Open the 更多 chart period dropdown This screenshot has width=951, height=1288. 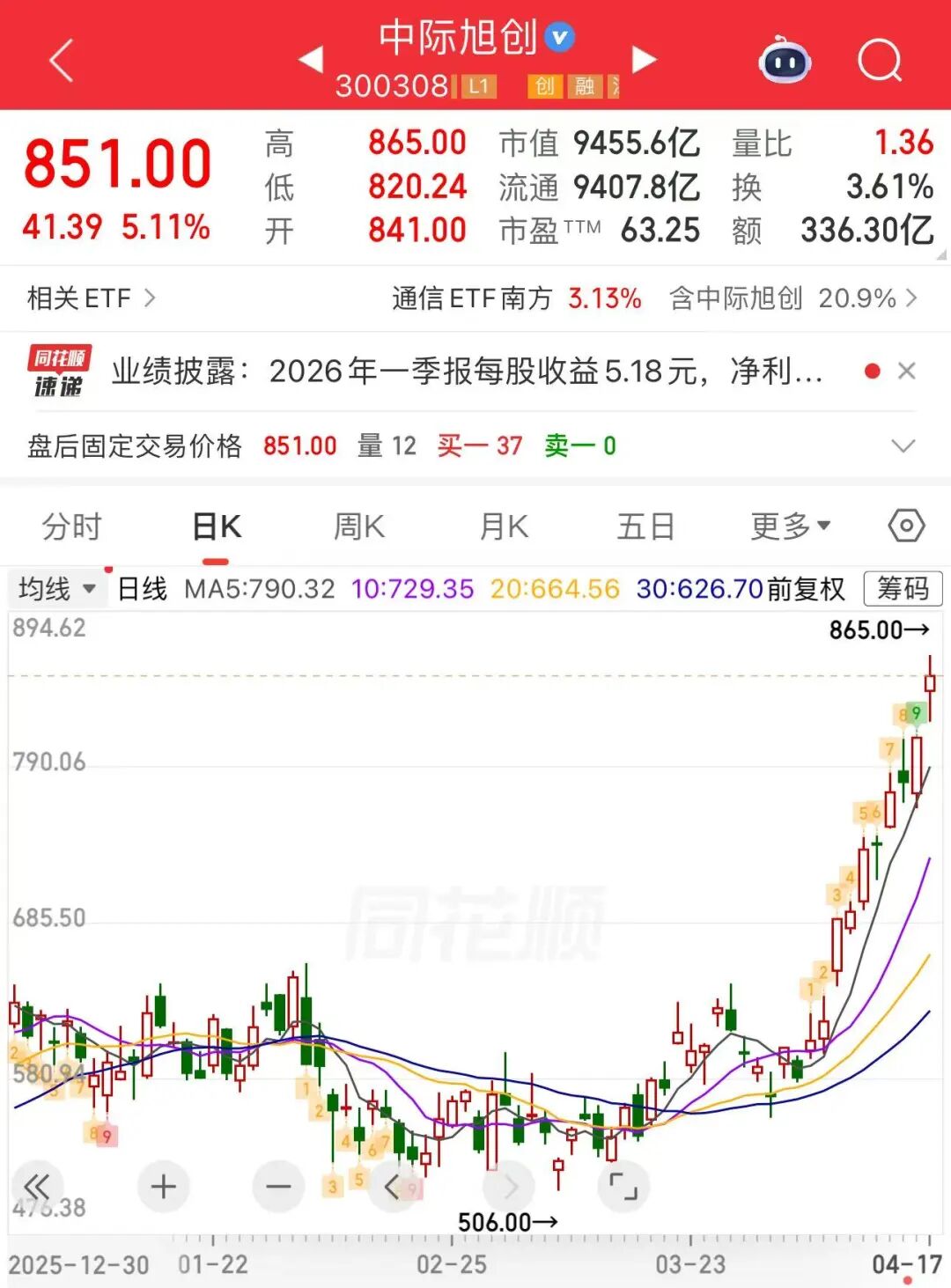point(790,527)
